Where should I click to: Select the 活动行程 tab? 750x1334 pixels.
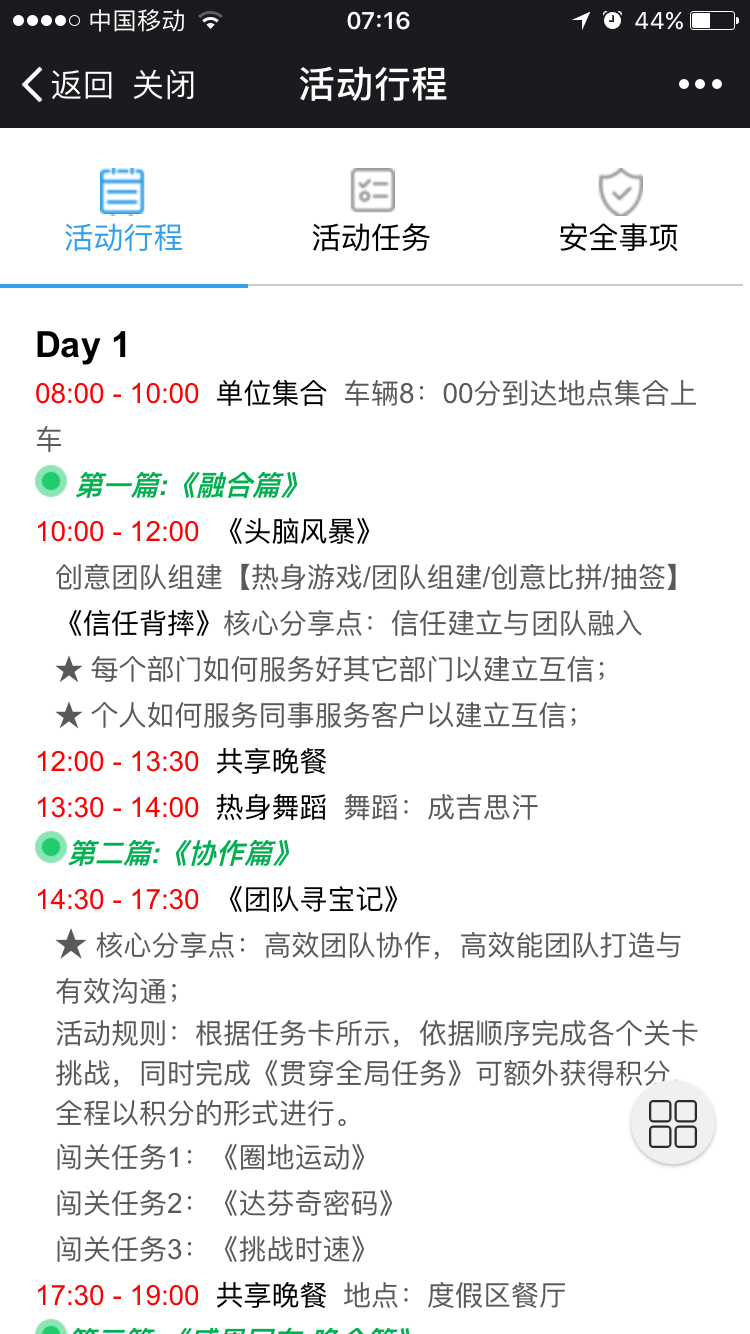[123, 210]
